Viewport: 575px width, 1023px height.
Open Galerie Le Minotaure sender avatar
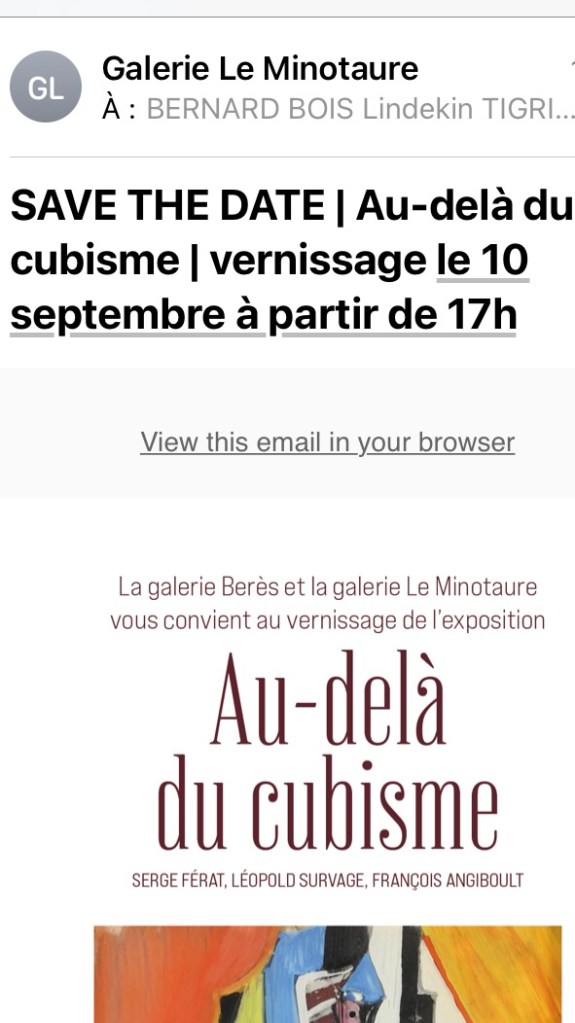tap(46, 87)
